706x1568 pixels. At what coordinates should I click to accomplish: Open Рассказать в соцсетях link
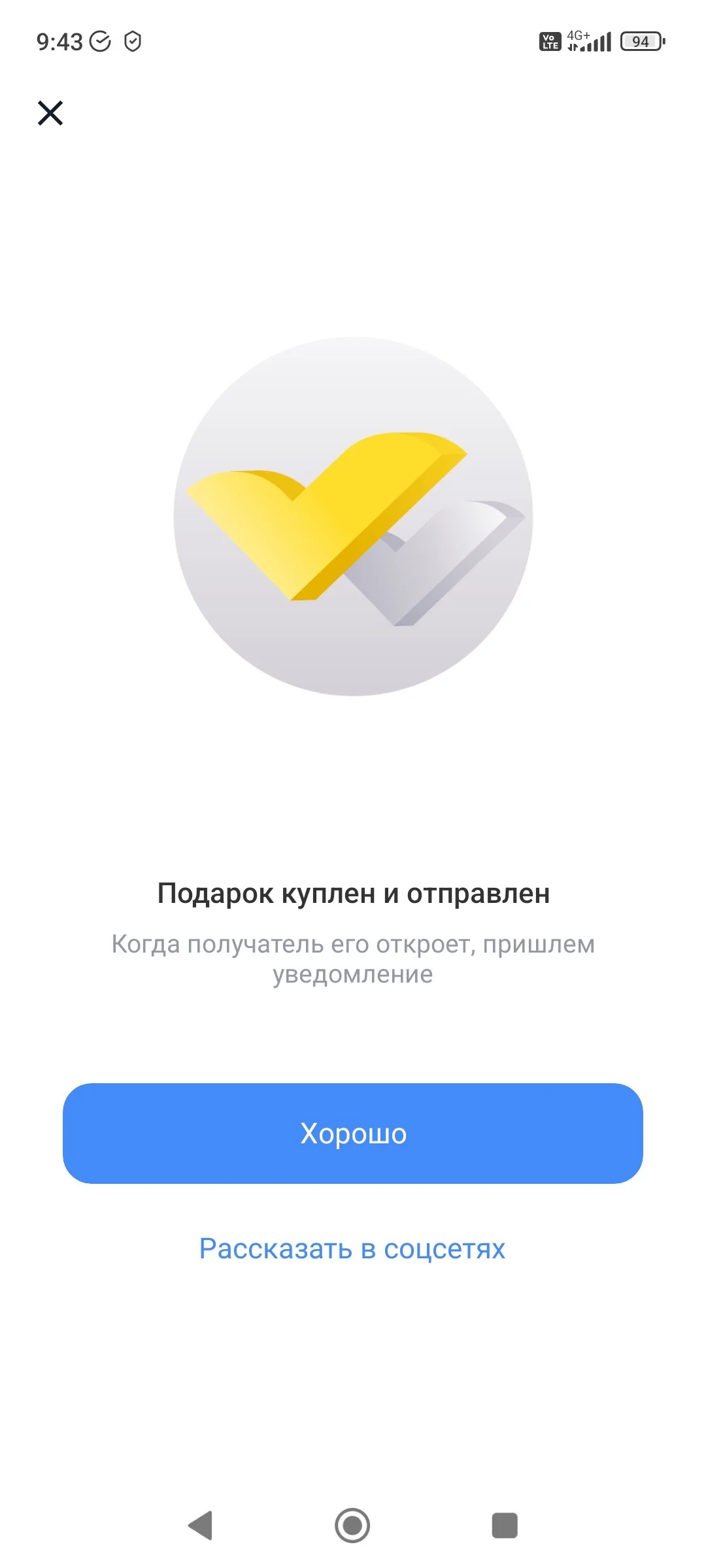pyautogui.click(x=352, y=1249)
